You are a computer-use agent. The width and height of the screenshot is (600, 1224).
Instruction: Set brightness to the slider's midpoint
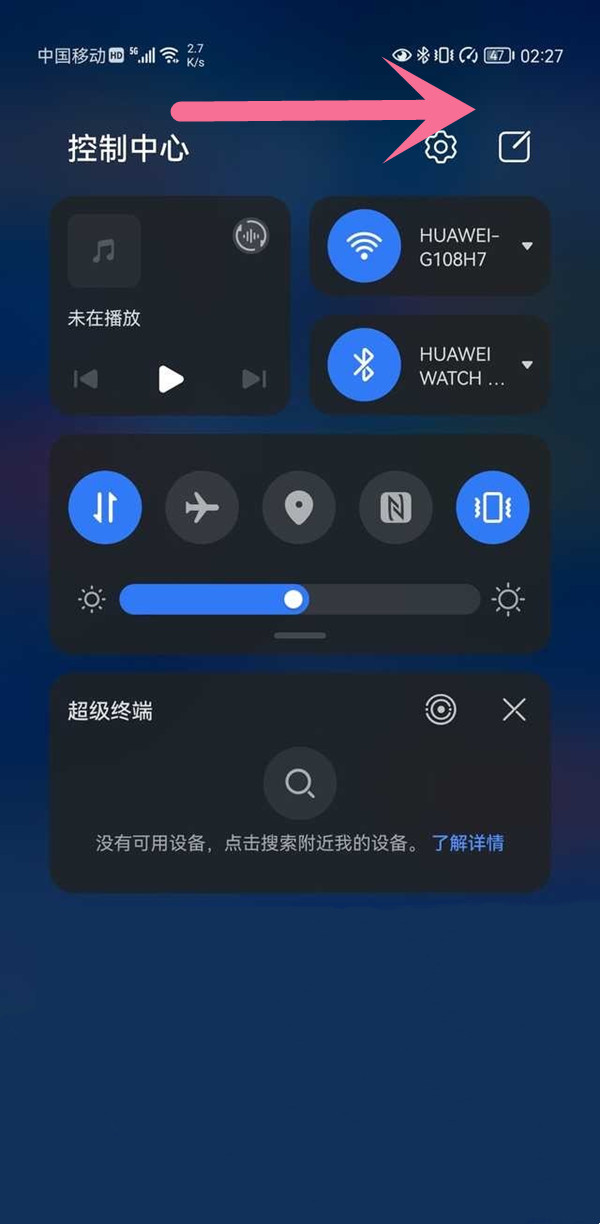tap(300, 599)
